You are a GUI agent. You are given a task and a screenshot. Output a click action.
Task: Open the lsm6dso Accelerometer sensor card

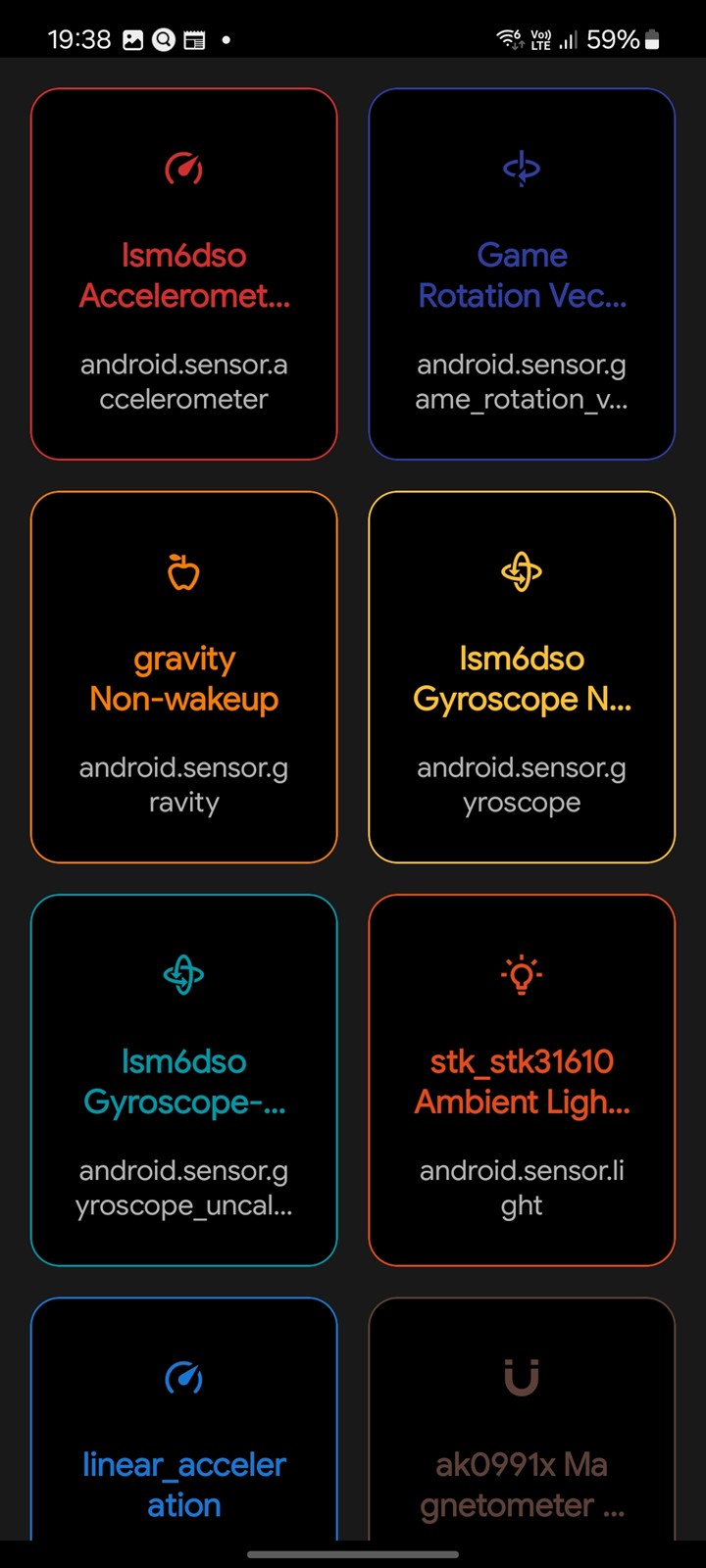pos(184,274)
